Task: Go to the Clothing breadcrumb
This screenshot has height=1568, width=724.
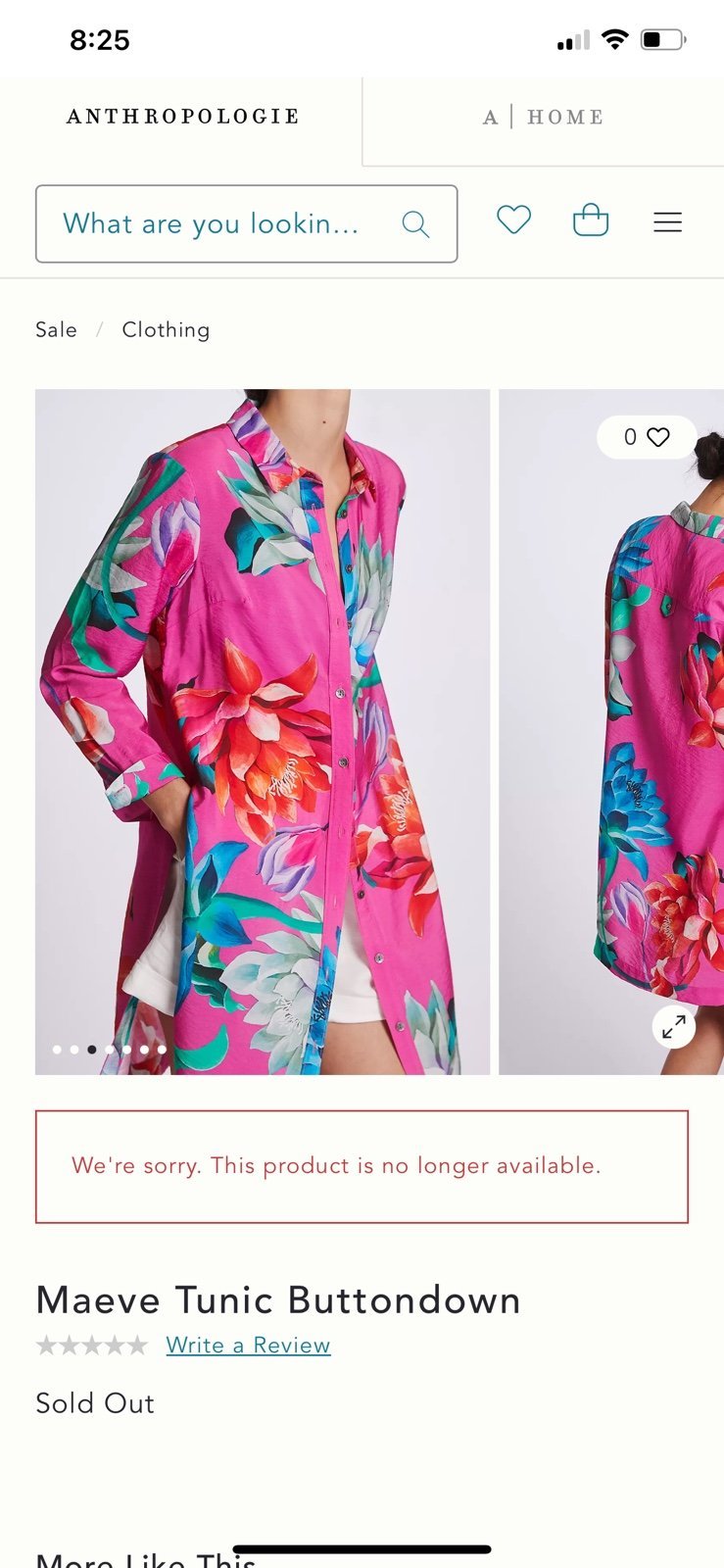Action: point(166,330)
